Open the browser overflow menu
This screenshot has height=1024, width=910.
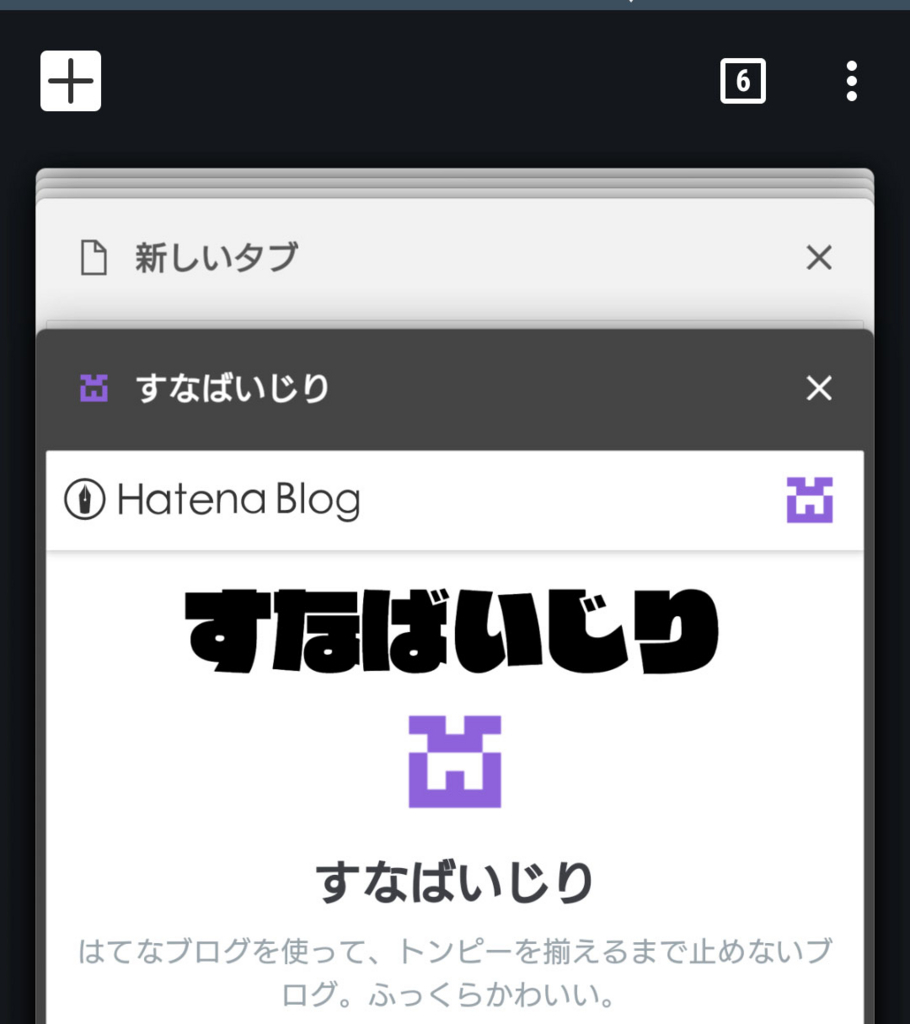pyautogui.click(x=851, y=81)
